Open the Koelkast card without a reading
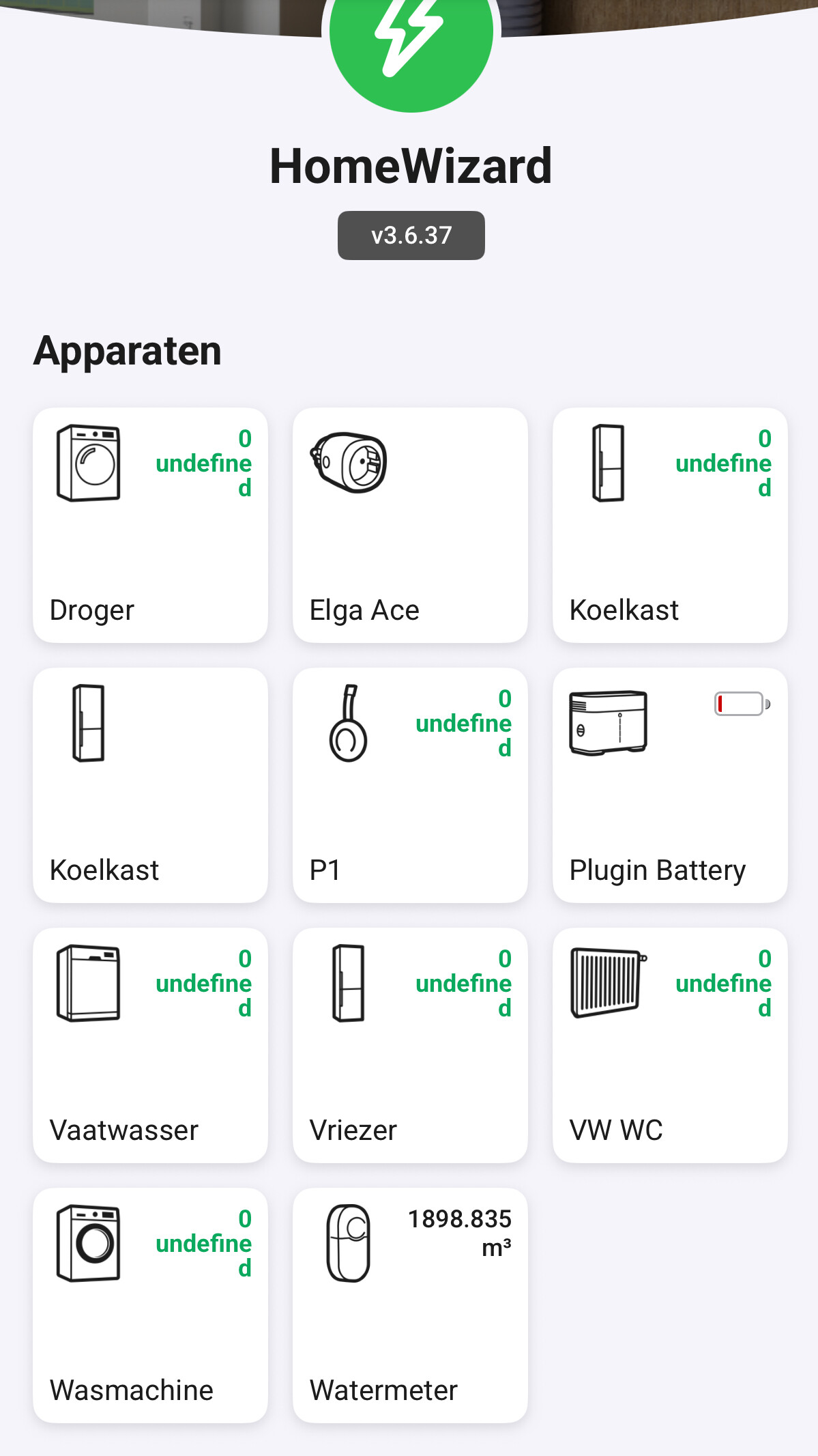818x1456 pixels. (x=150, y=785)
